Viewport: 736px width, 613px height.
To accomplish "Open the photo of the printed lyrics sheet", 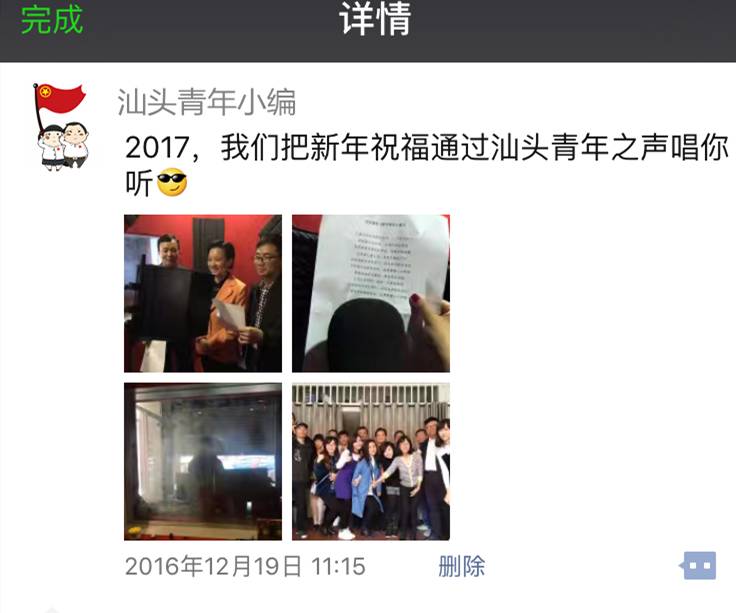I will click(370, 293).
